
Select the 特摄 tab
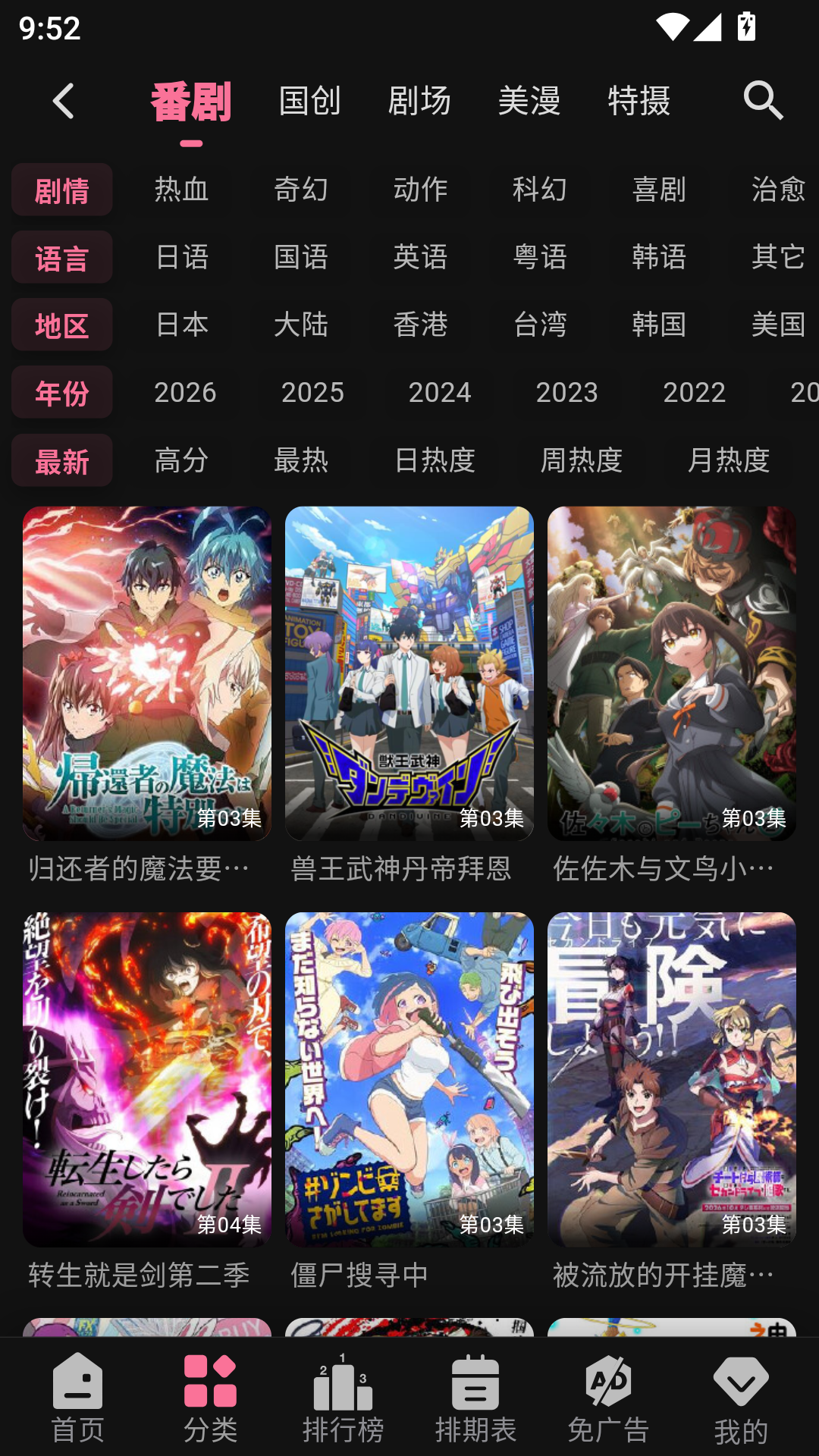click(x=639, y=101)
